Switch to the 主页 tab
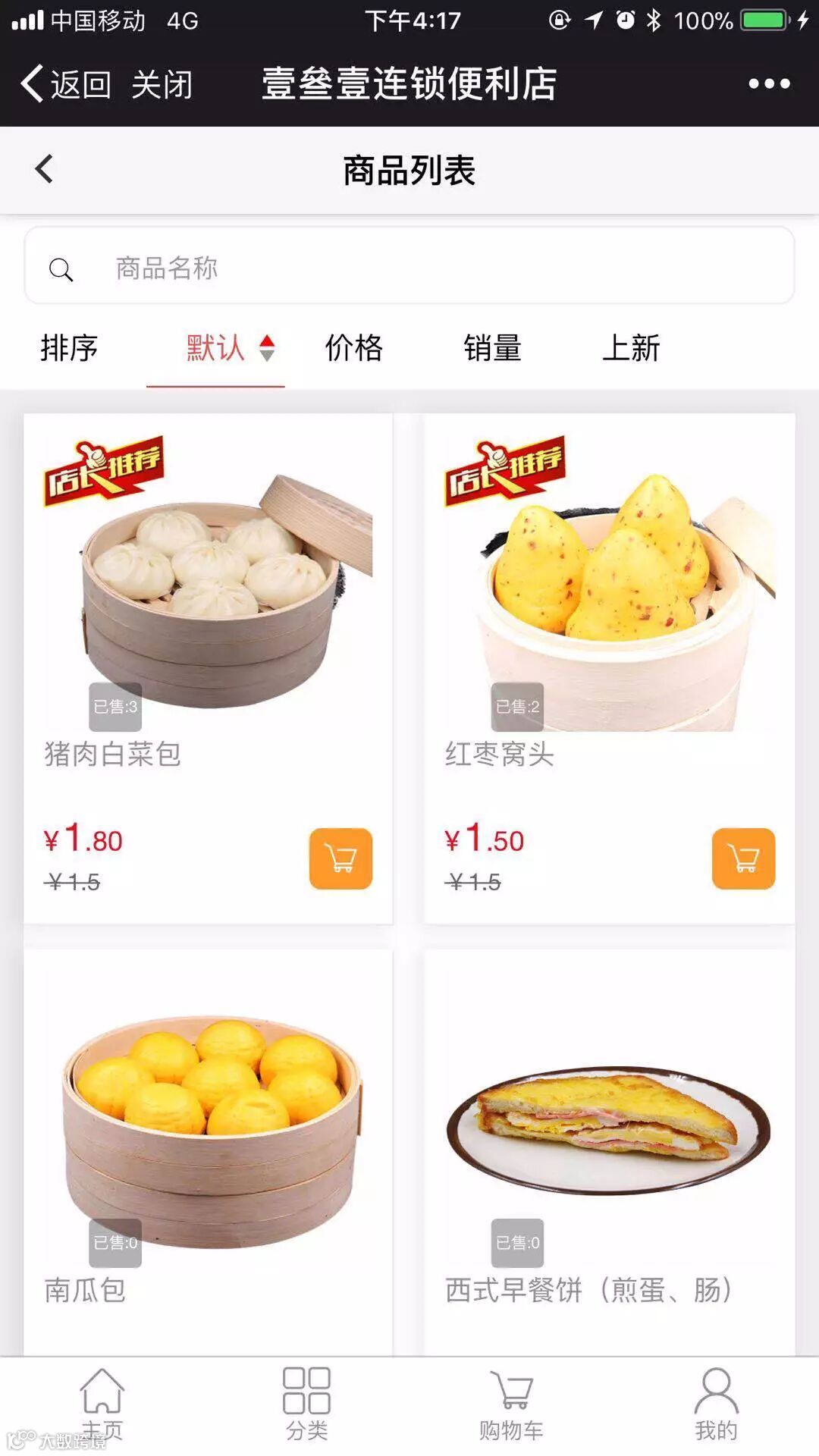 (102, 1404)
